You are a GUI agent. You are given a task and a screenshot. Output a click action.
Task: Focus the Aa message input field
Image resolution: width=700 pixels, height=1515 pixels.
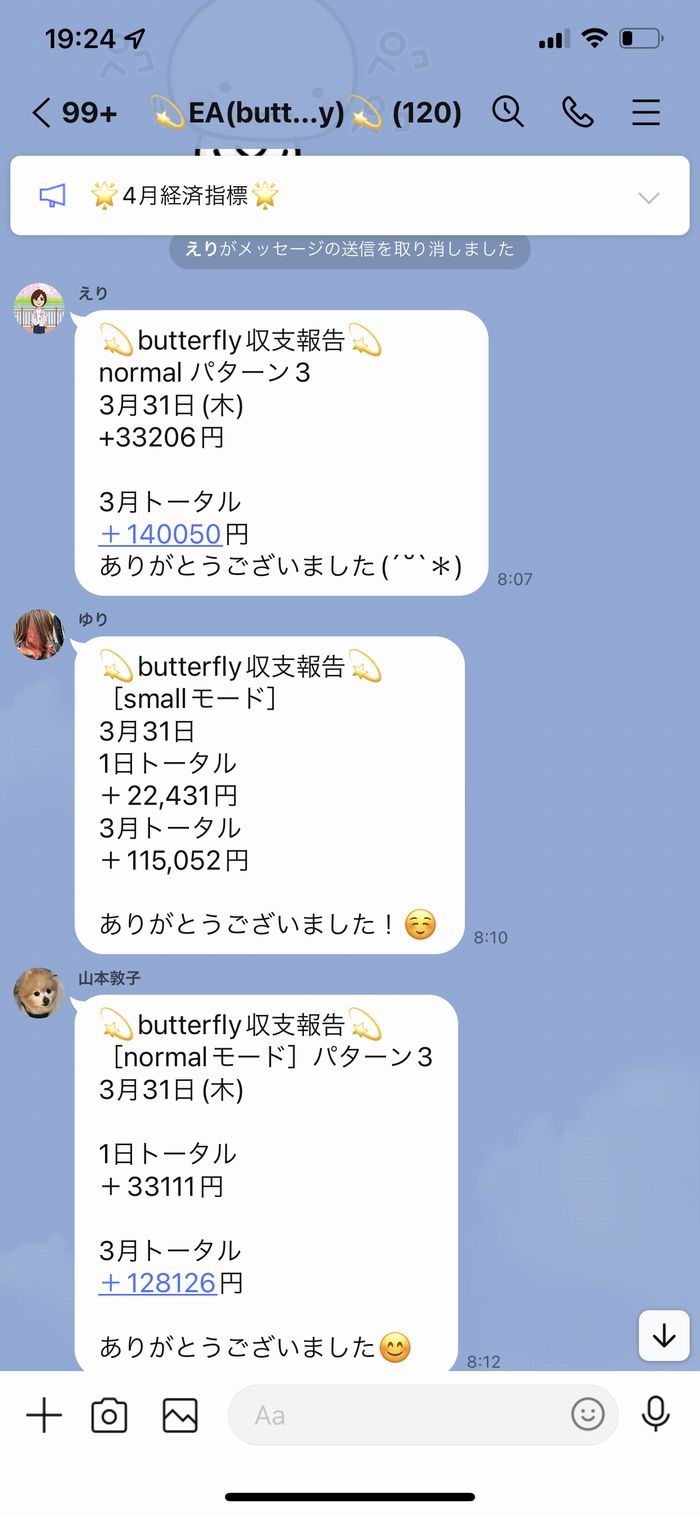pos(400,1415)
